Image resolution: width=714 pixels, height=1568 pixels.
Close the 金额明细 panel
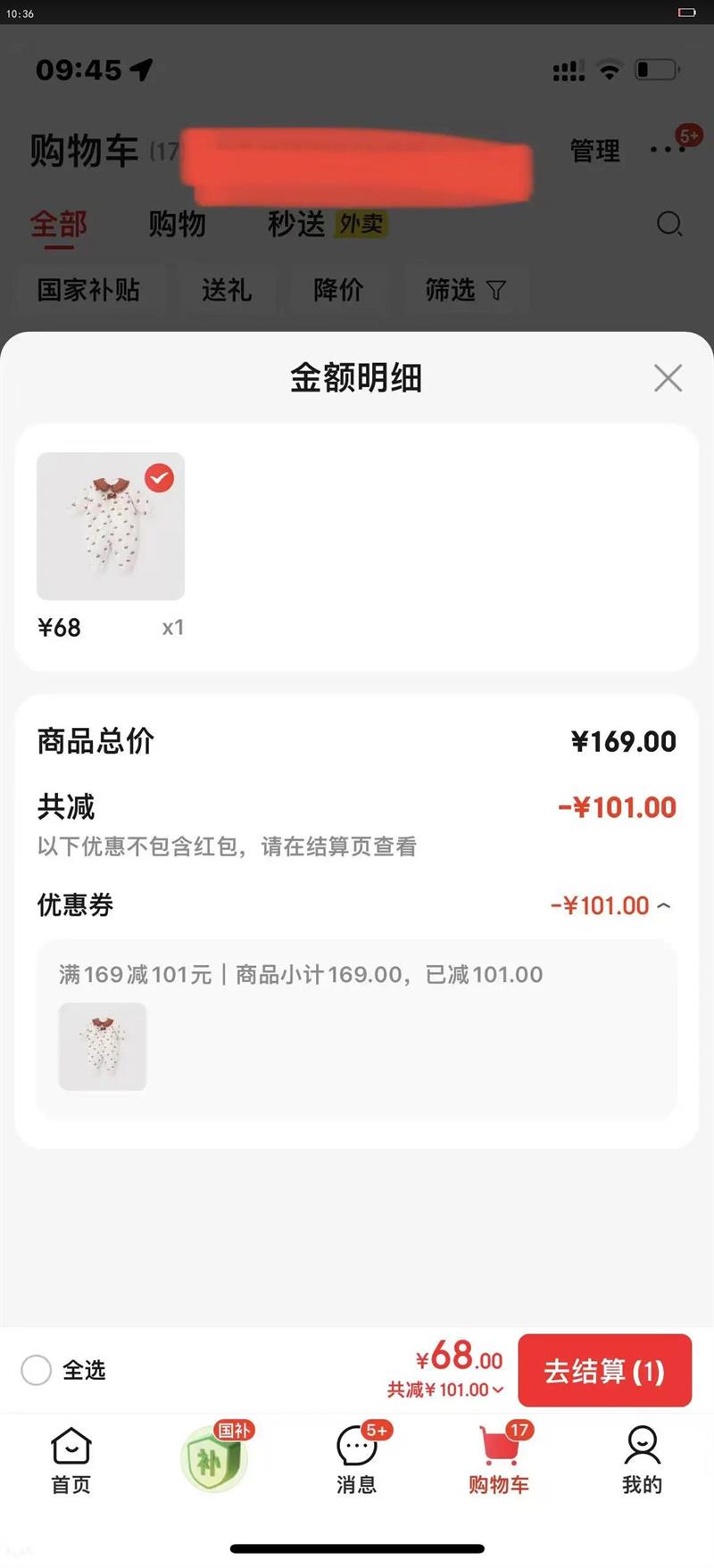(668, 378)
